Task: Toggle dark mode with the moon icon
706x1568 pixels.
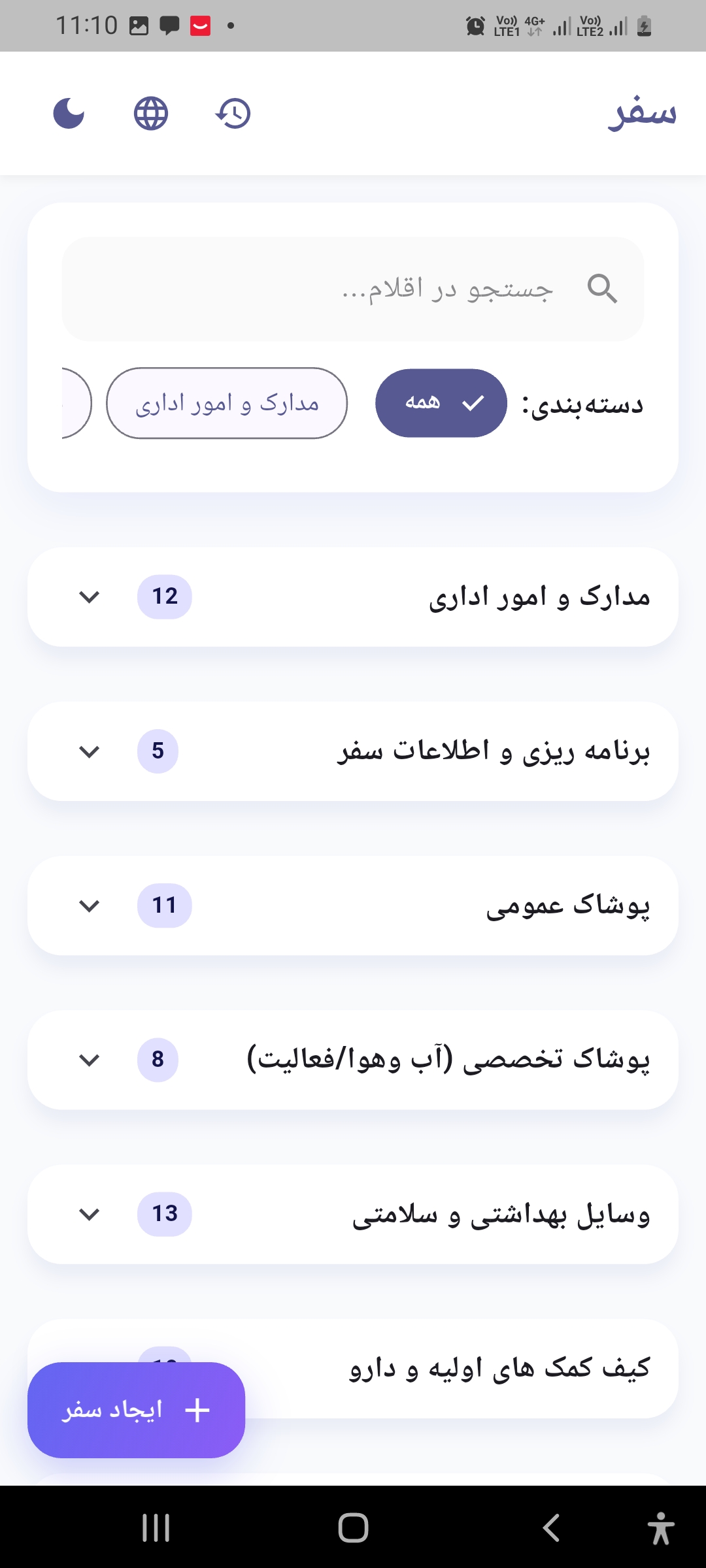Action: [x=68, y=113]
